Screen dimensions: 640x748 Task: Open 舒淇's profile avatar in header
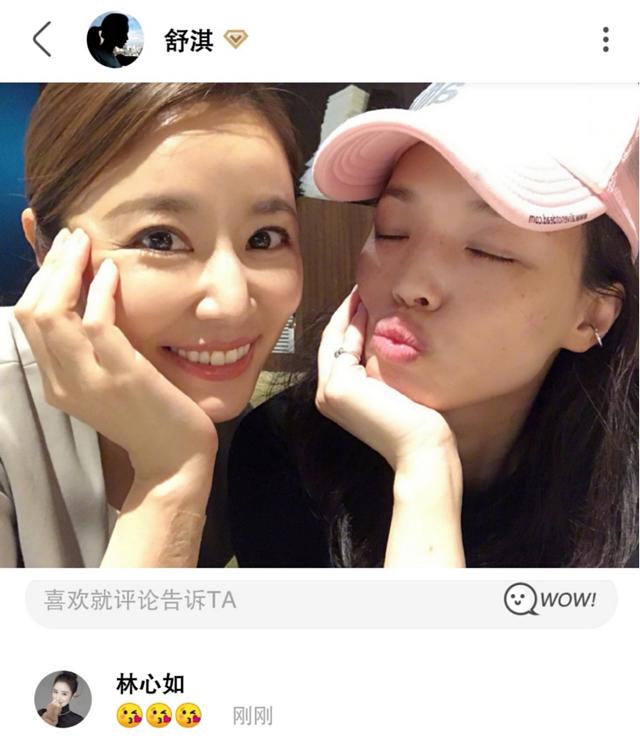(114, 40)
